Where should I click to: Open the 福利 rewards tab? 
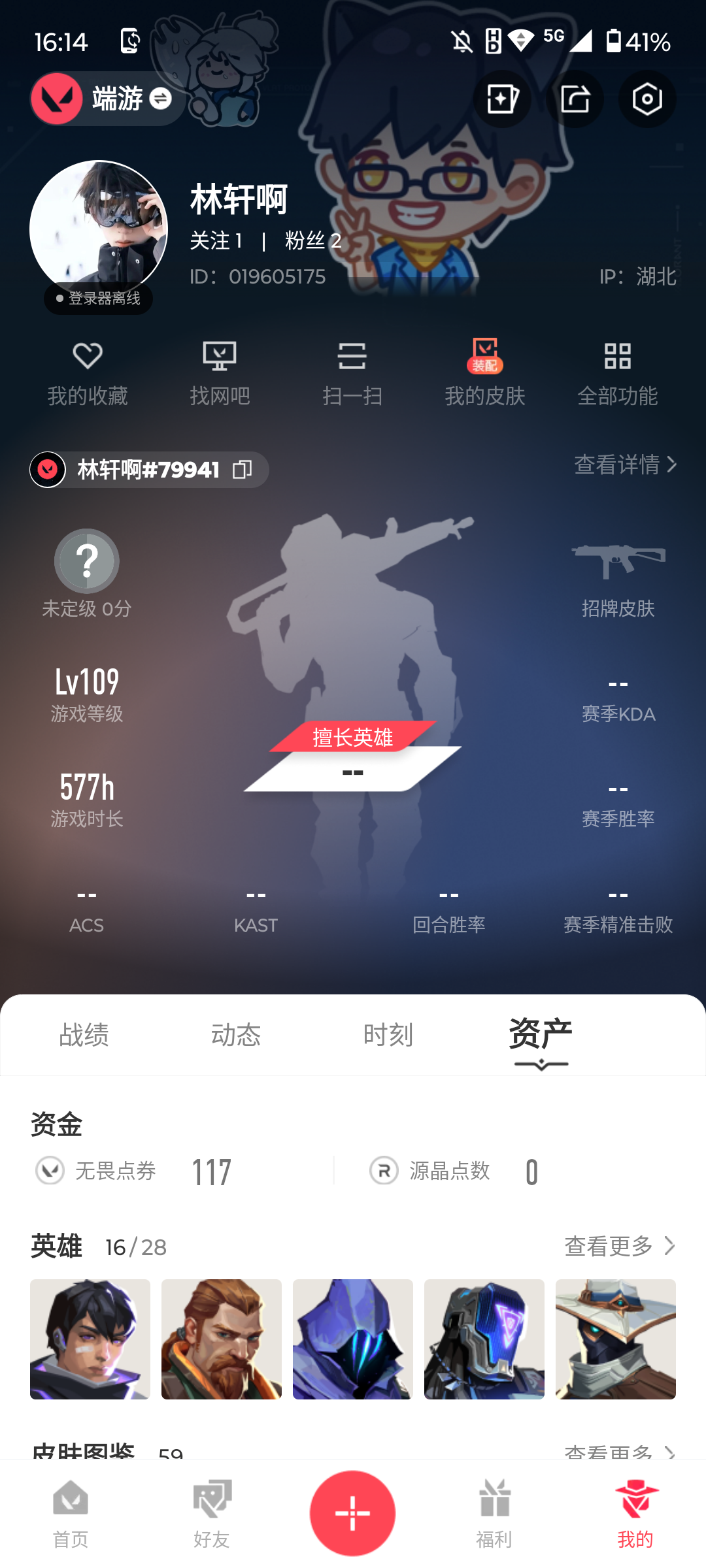coord(494,1514)
